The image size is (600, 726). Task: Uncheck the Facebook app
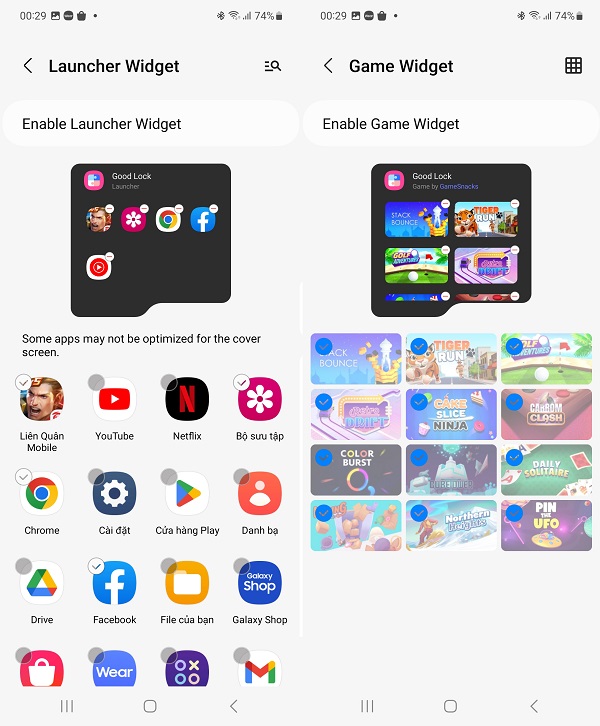pos(114,583)
